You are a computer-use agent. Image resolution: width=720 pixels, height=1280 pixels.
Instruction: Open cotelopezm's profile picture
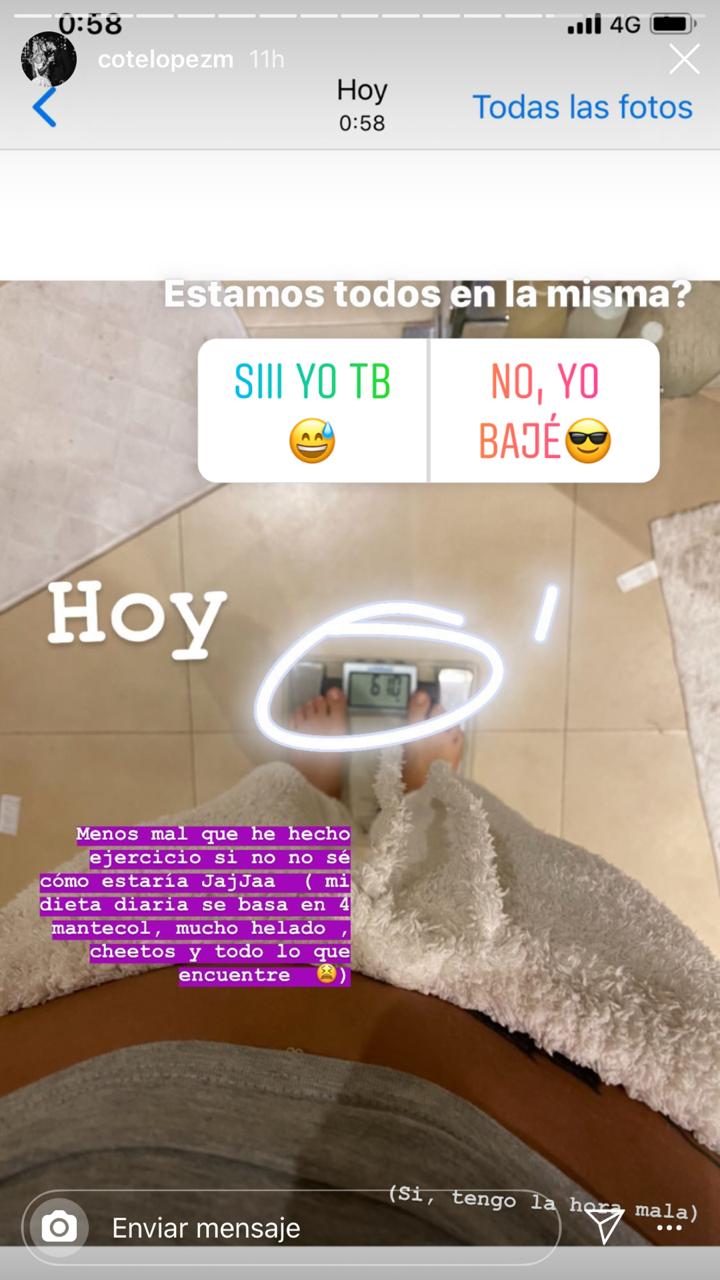coord(48,59)
